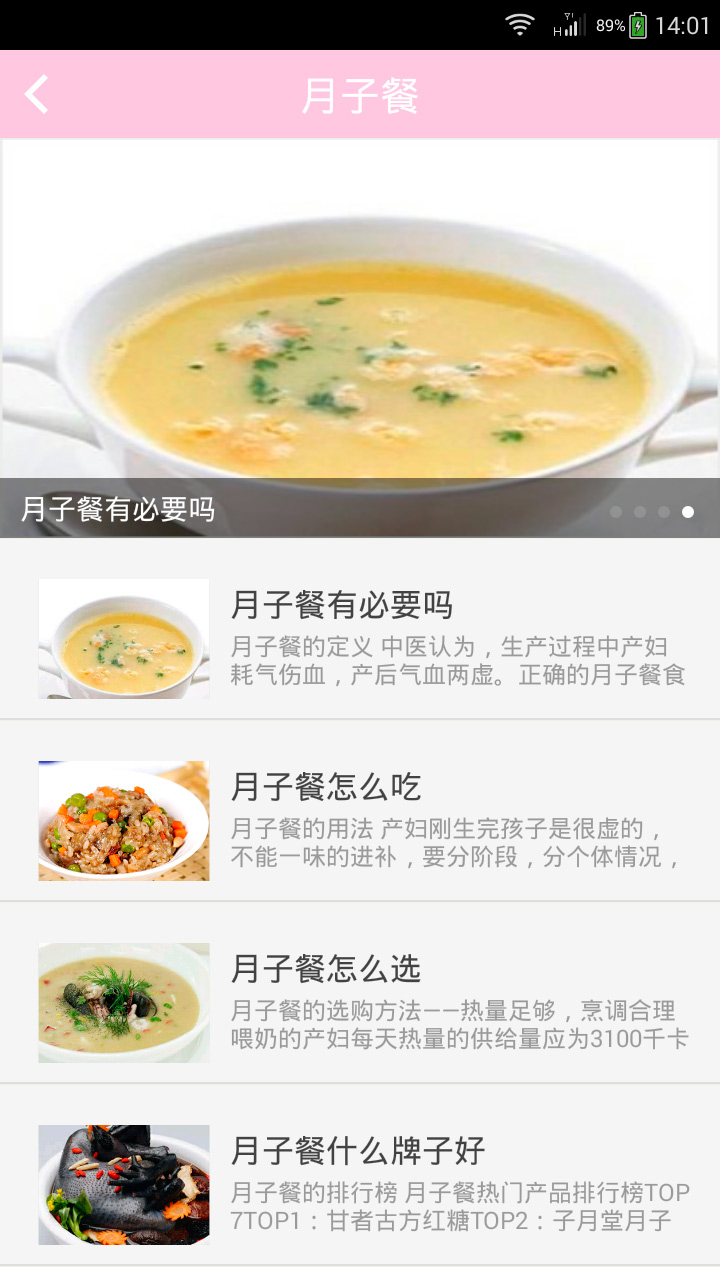Tap the banner page indicator dots
Image resolution: width=720 pixels, height=1280 pixels.
point(652,512)
